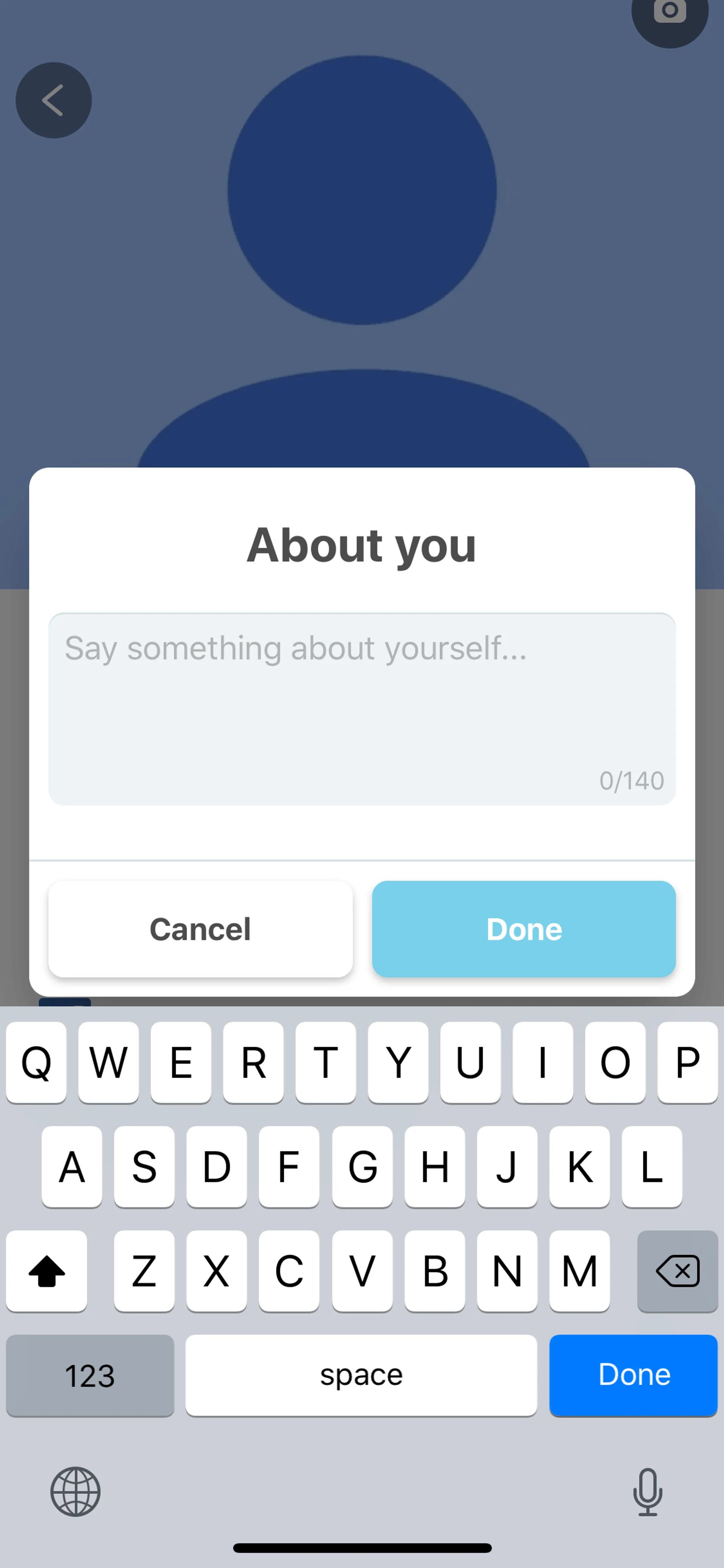Hit the backspace key on the keyboard

tap(677, 1271)
